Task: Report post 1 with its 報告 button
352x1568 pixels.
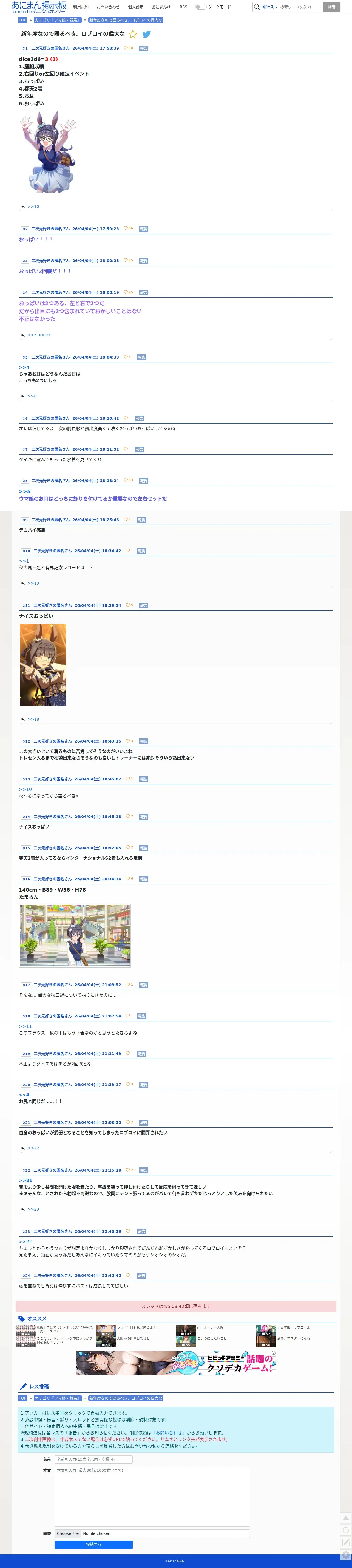Action: [143, 48]
